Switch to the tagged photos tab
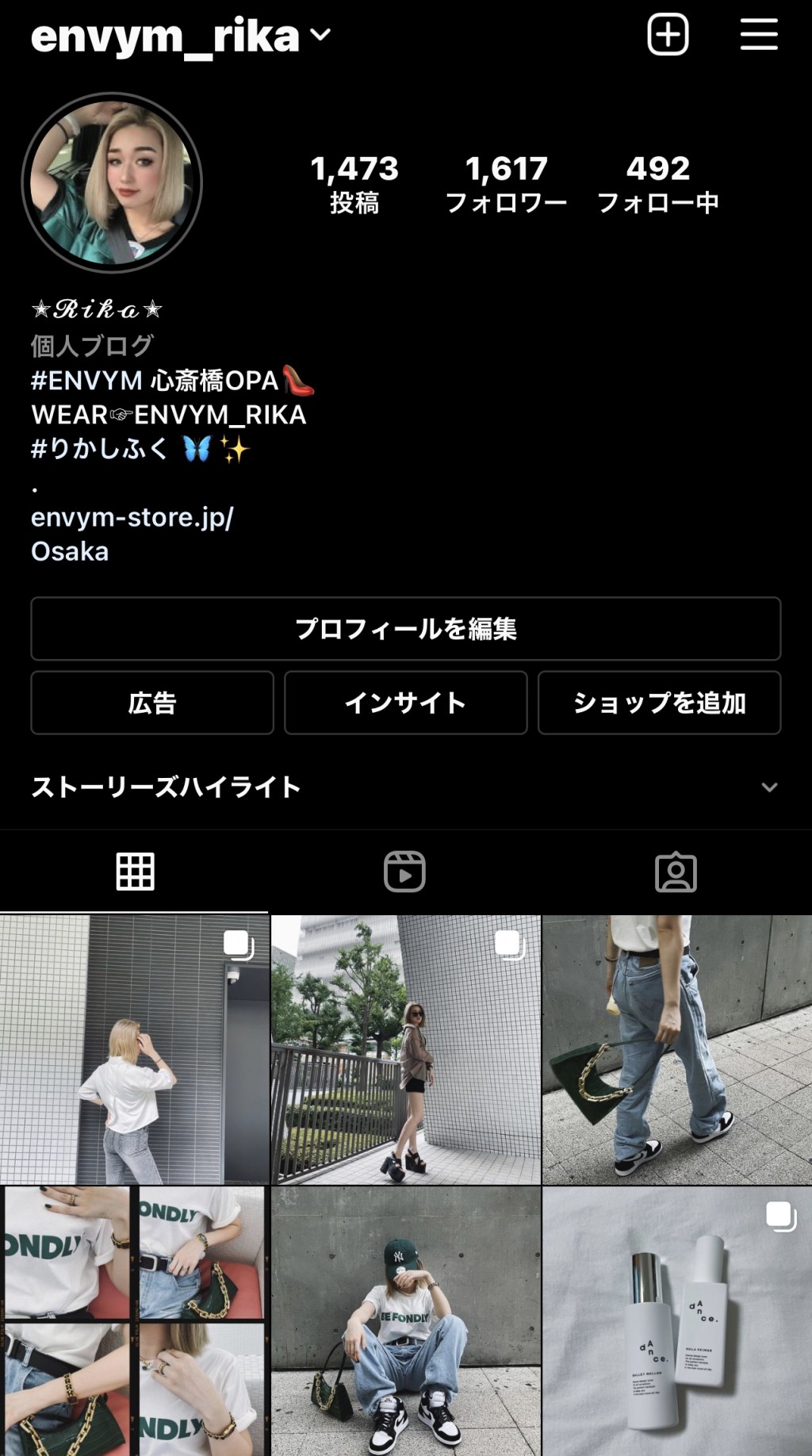This screenshot has width=812, height=1456. click(676, 872)
